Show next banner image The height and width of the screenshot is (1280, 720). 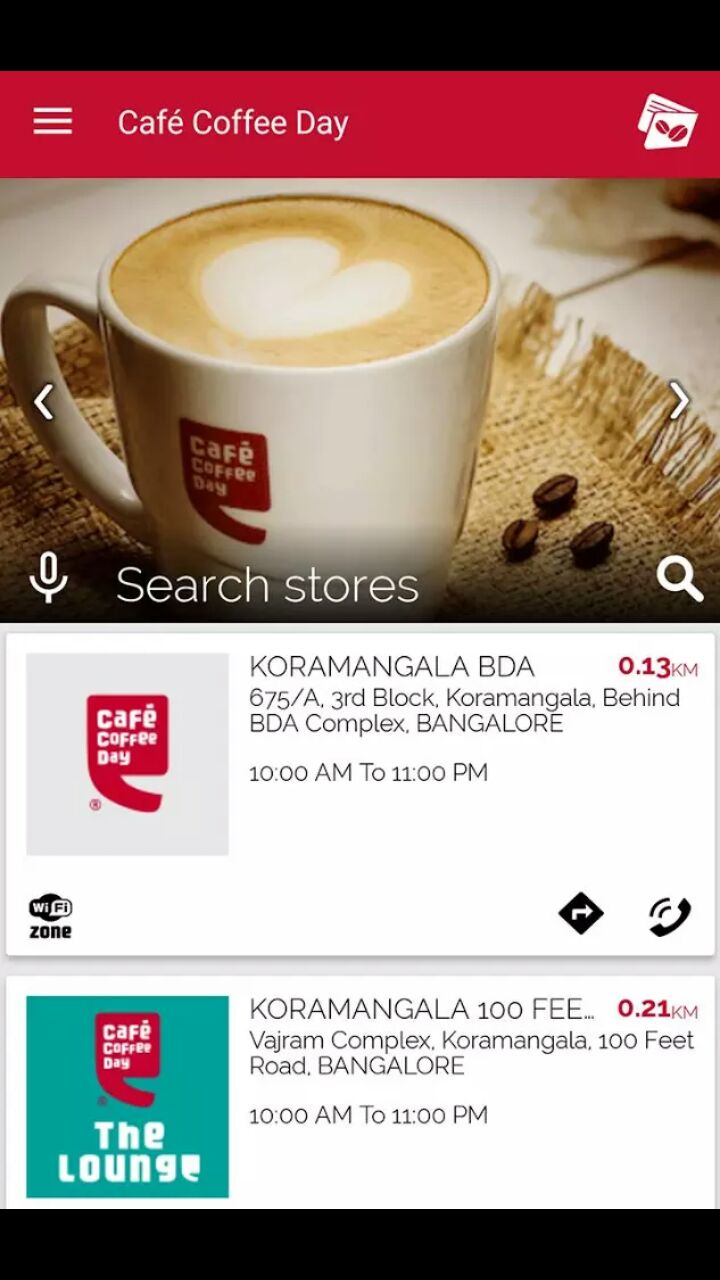click(x=679, y=401)
